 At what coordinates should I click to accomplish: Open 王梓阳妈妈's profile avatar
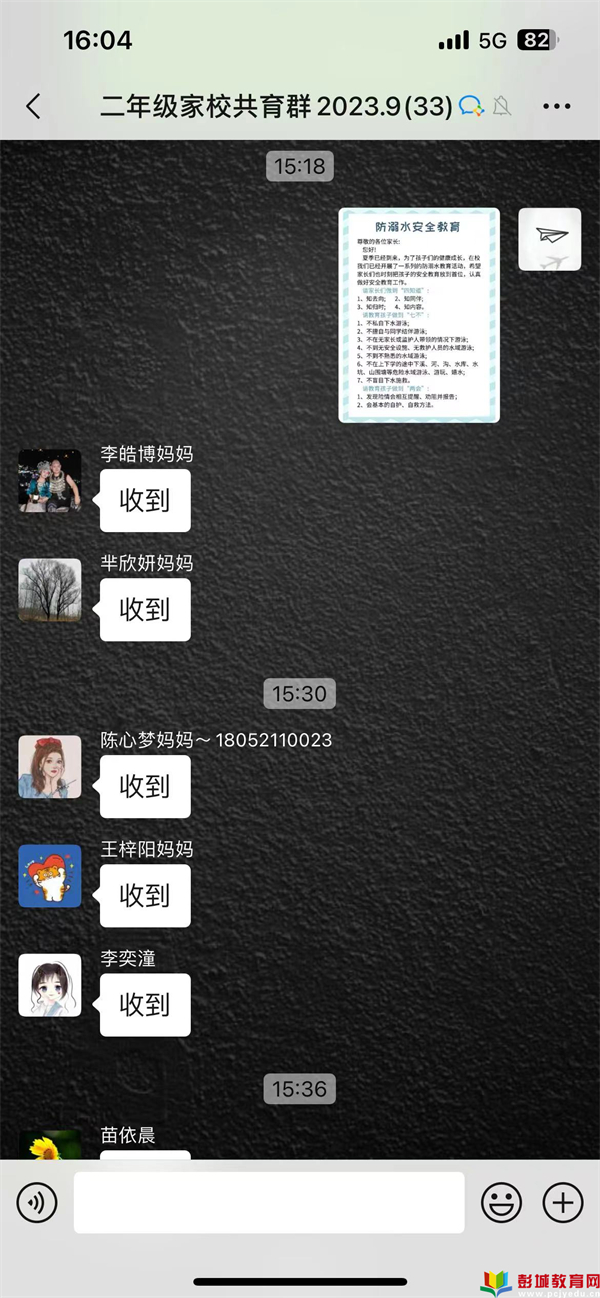coord(49,876)
